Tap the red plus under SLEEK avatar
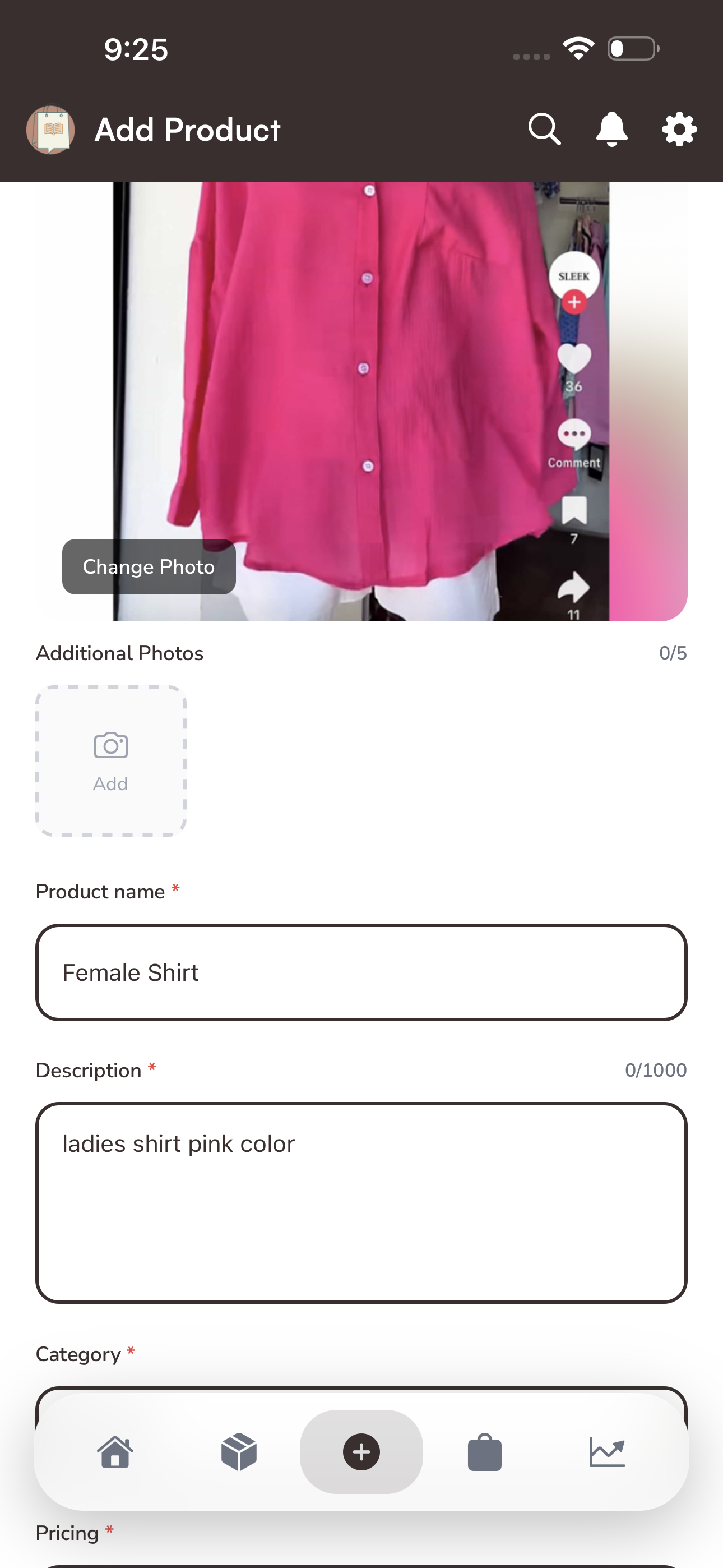Image resolution: width=723 pixels, height=1568 pixels. (574, 301)
